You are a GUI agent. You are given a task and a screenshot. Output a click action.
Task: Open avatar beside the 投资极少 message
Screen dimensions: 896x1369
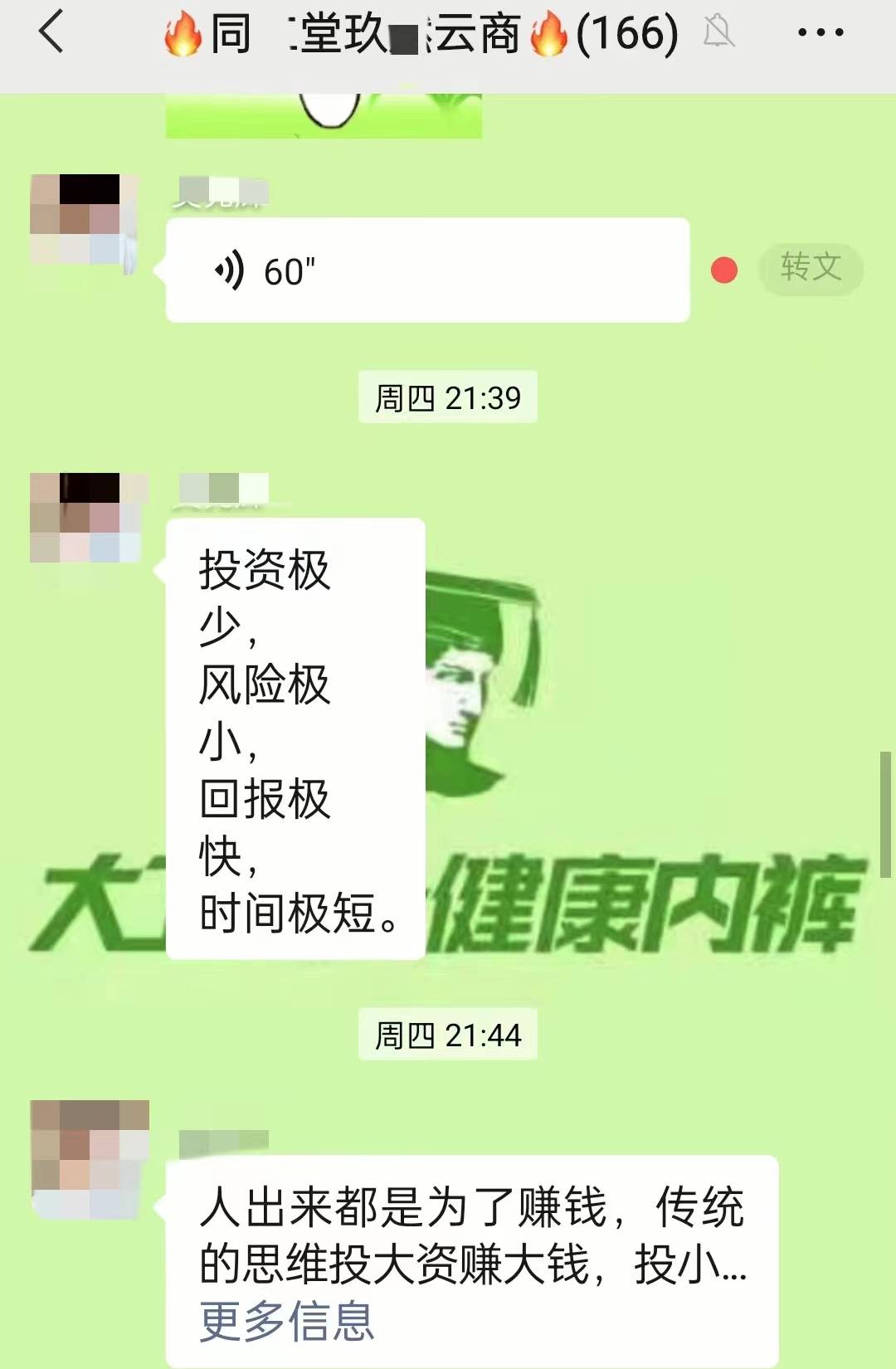[x=85, y=518]
